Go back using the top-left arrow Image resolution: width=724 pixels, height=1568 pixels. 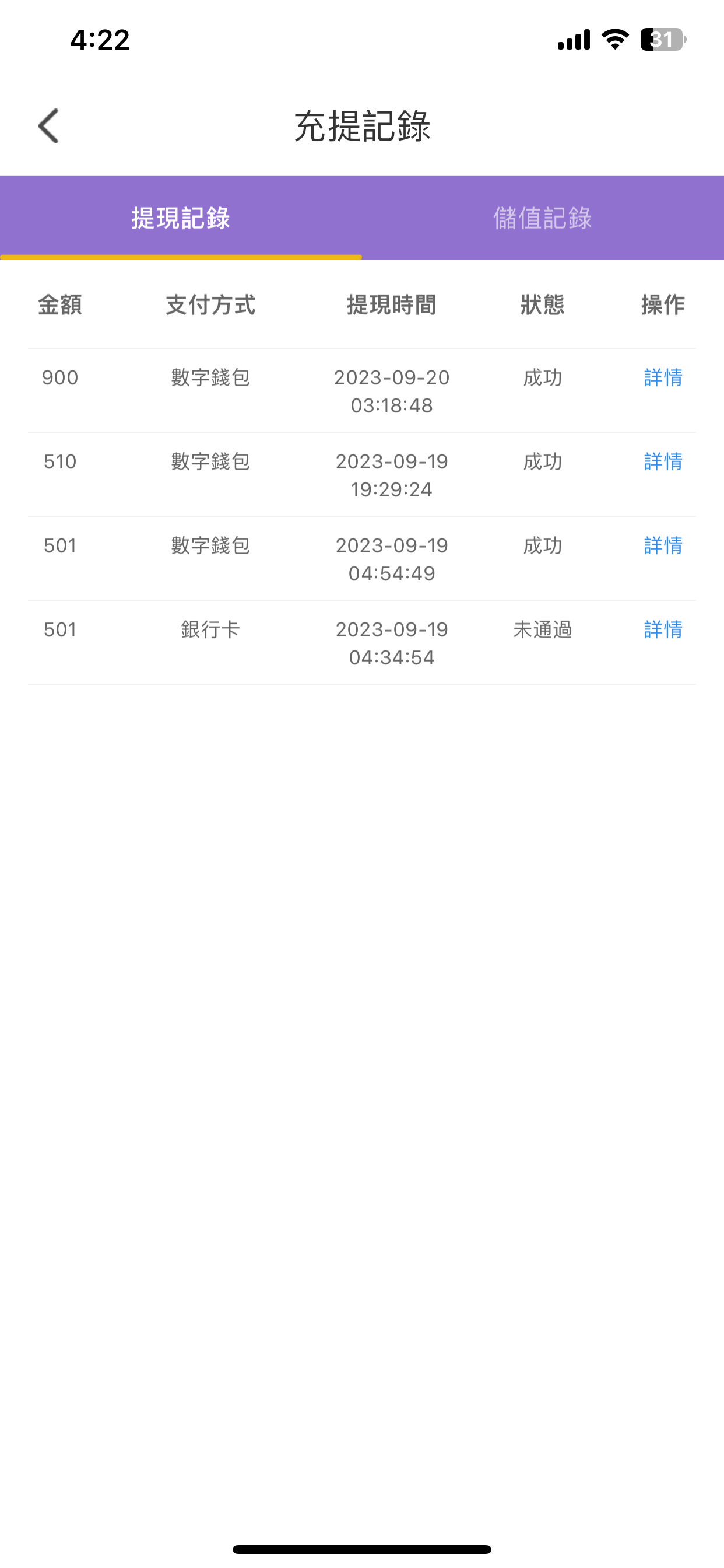(48, 126)
